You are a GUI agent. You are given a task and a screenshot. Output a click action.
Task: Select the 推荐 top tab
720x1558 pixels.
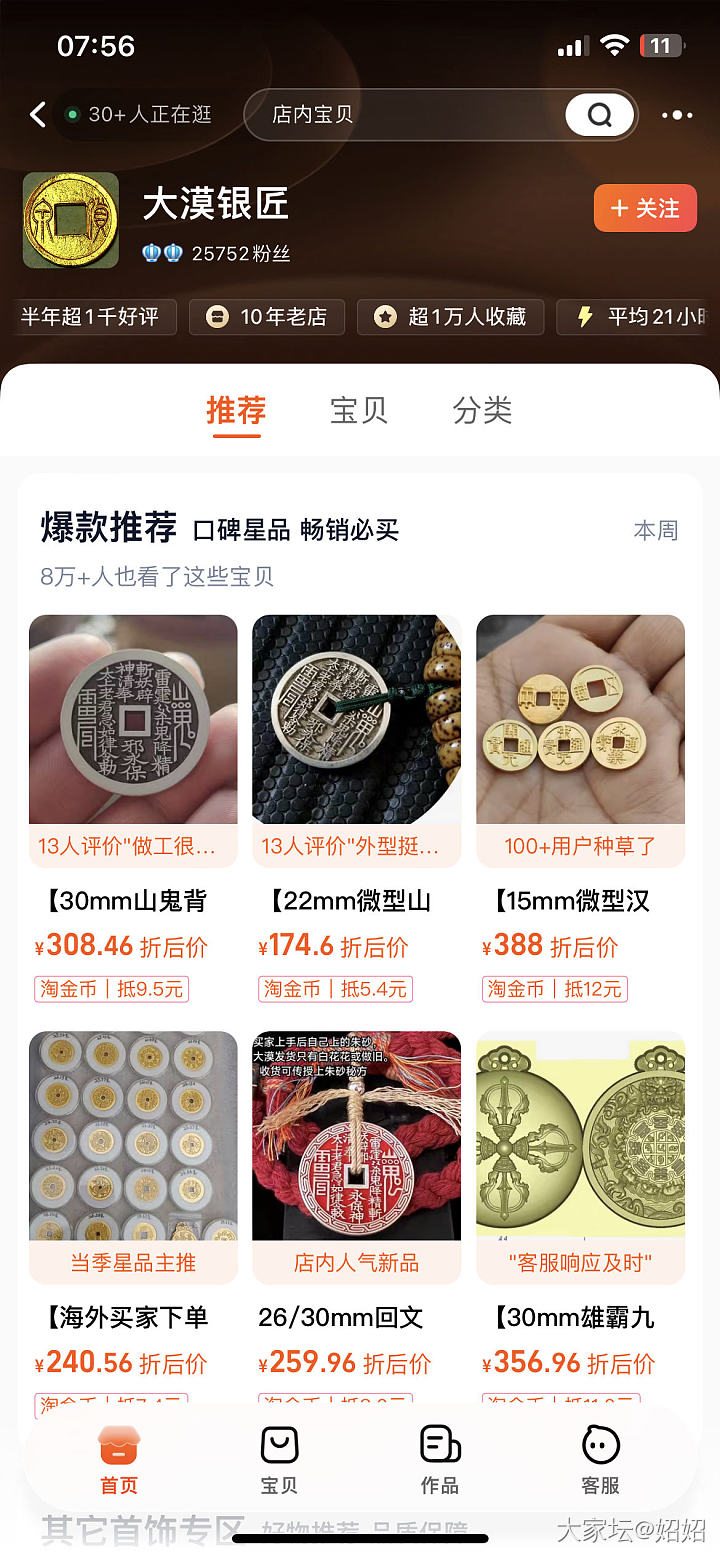236,411
